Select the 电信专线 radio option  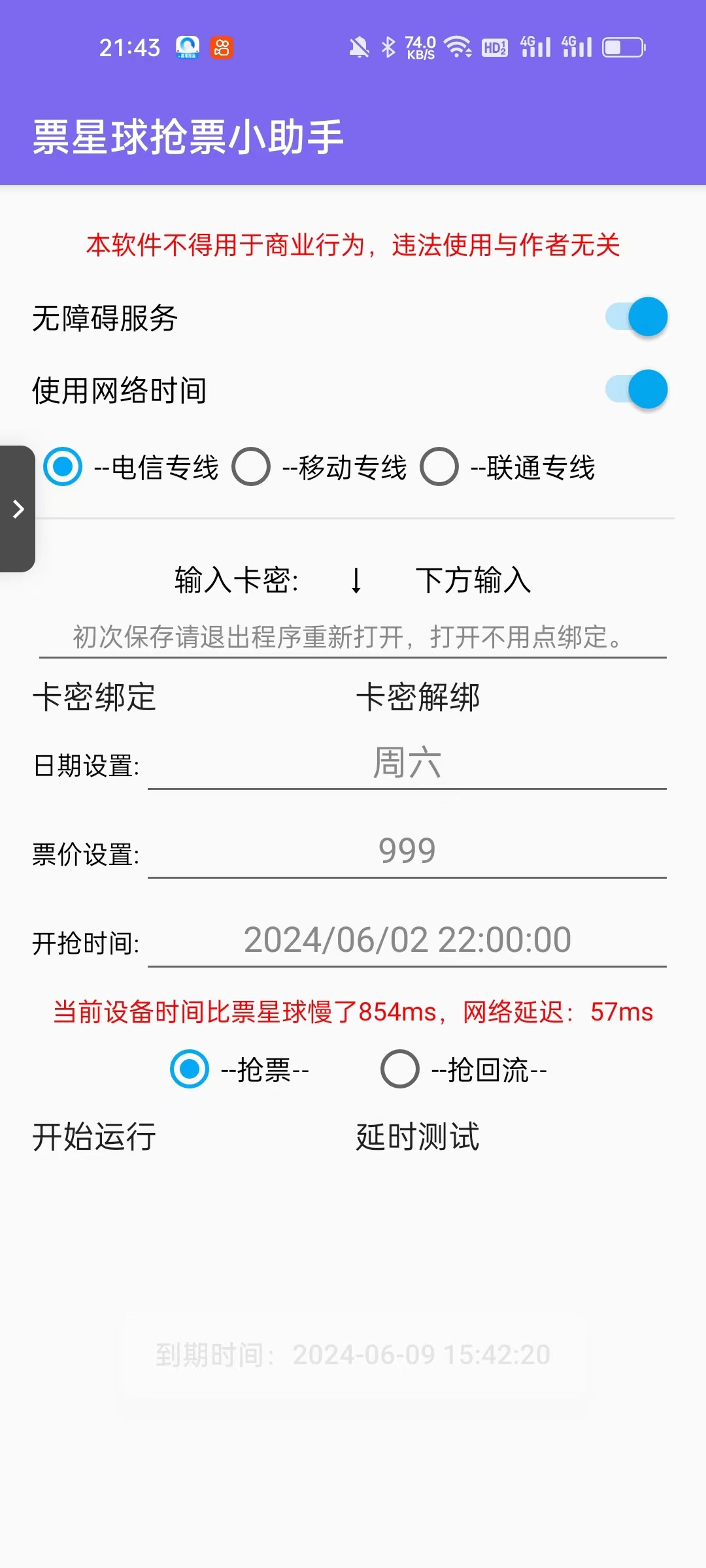tap(63, 467)
